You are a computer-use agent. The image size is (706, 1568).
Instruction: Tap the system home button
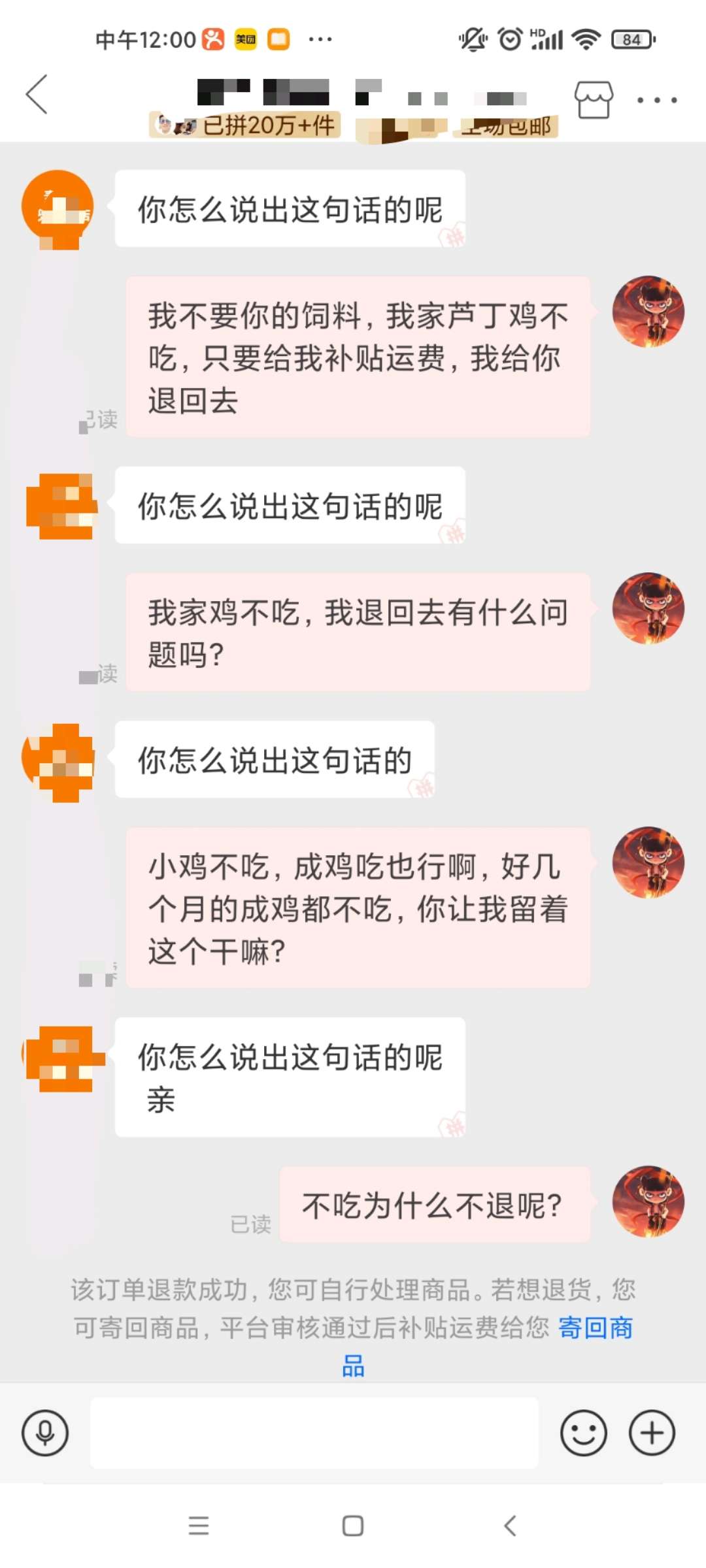pos(353,1526)
